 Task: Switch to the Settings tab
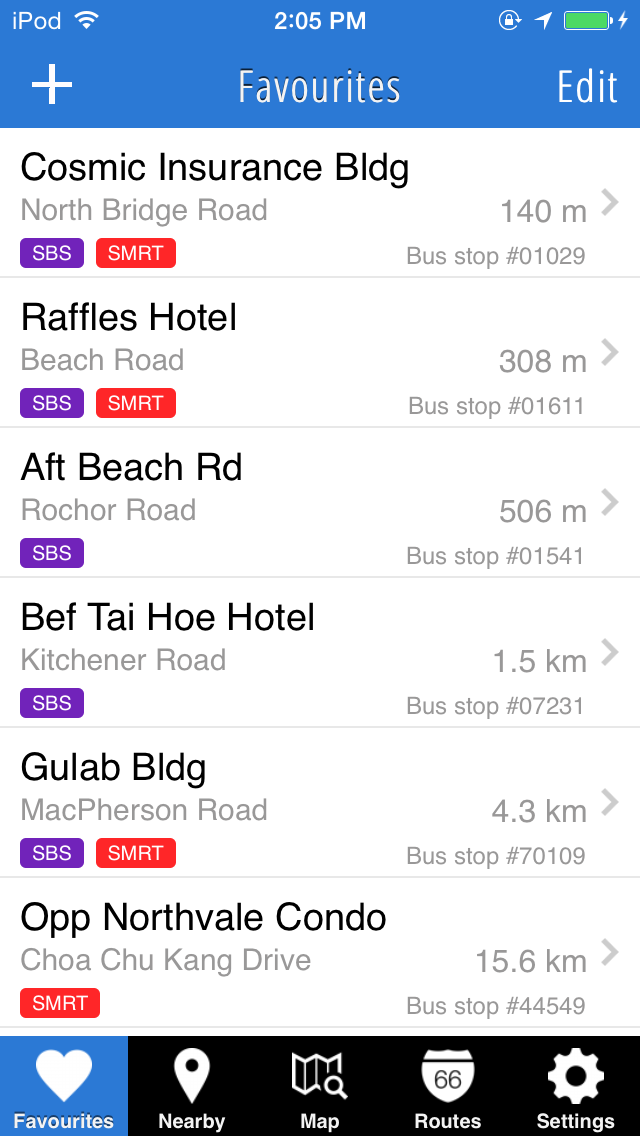tap(575, 1086)
